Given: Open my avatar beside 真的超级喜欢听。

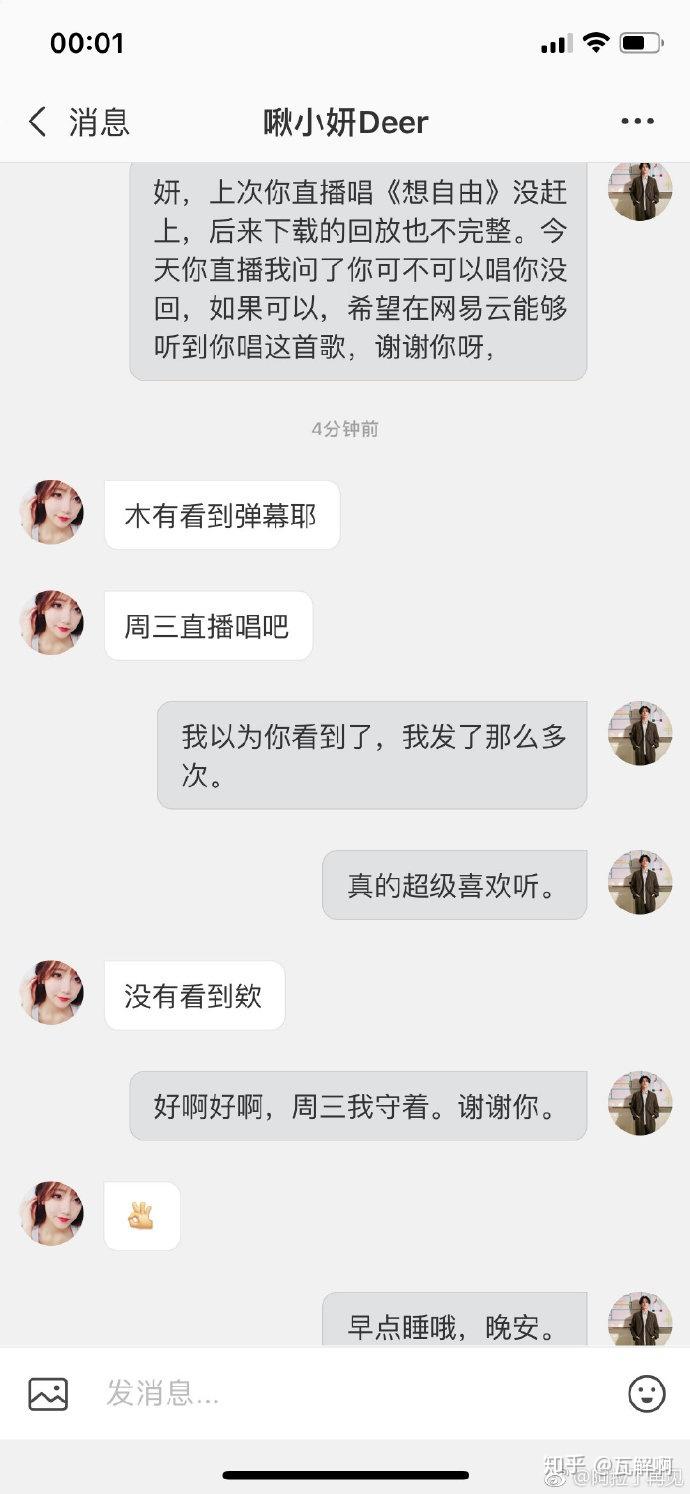Looking at the screenshot, I should pos(640,882).
